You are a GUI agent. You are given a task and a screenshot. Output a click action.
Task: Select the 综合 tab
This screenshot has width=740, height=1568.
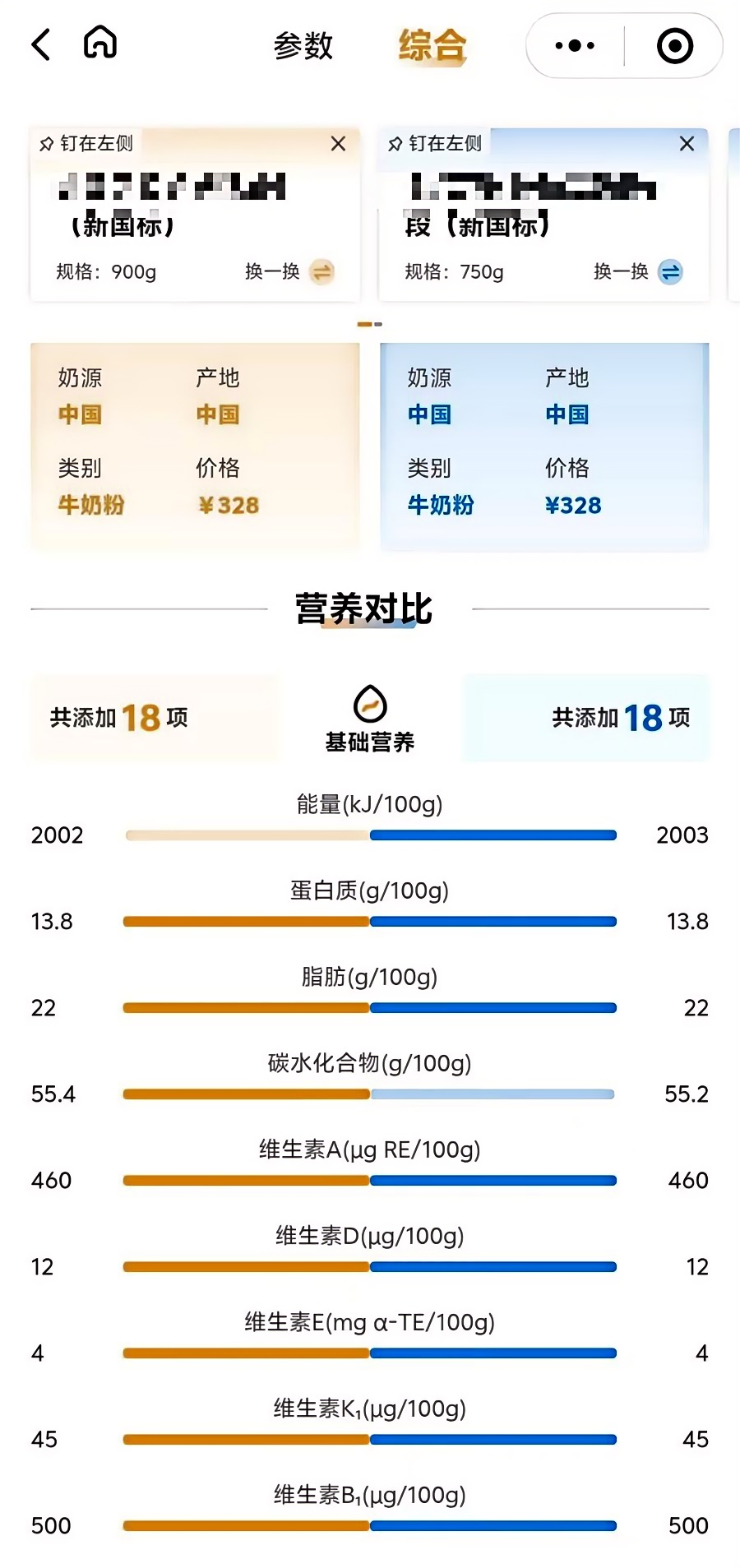tap(432, 45)
